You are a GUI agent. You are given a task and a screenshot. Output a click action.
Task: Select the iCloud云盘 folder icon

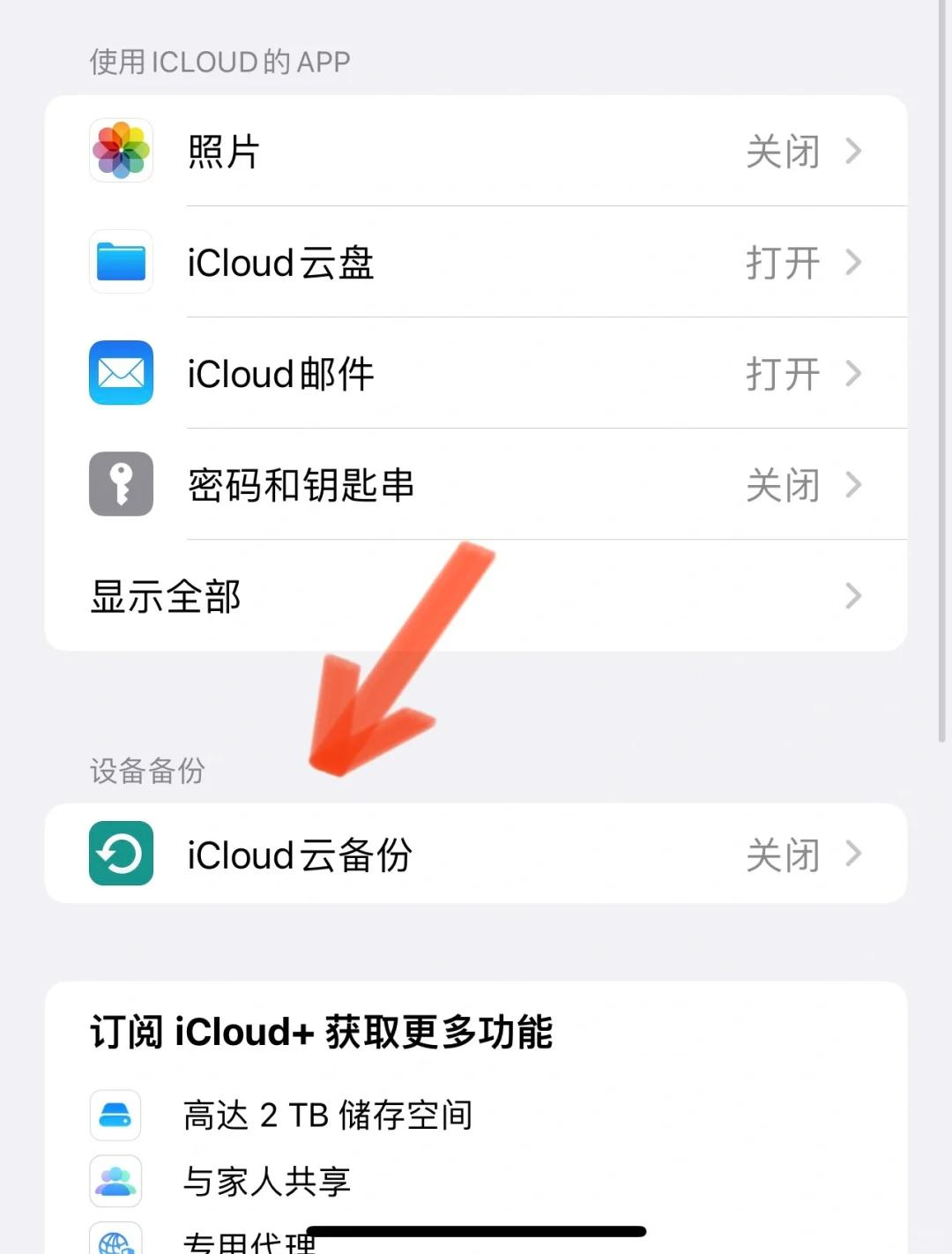pyautogui.click(x=121, y=262)
